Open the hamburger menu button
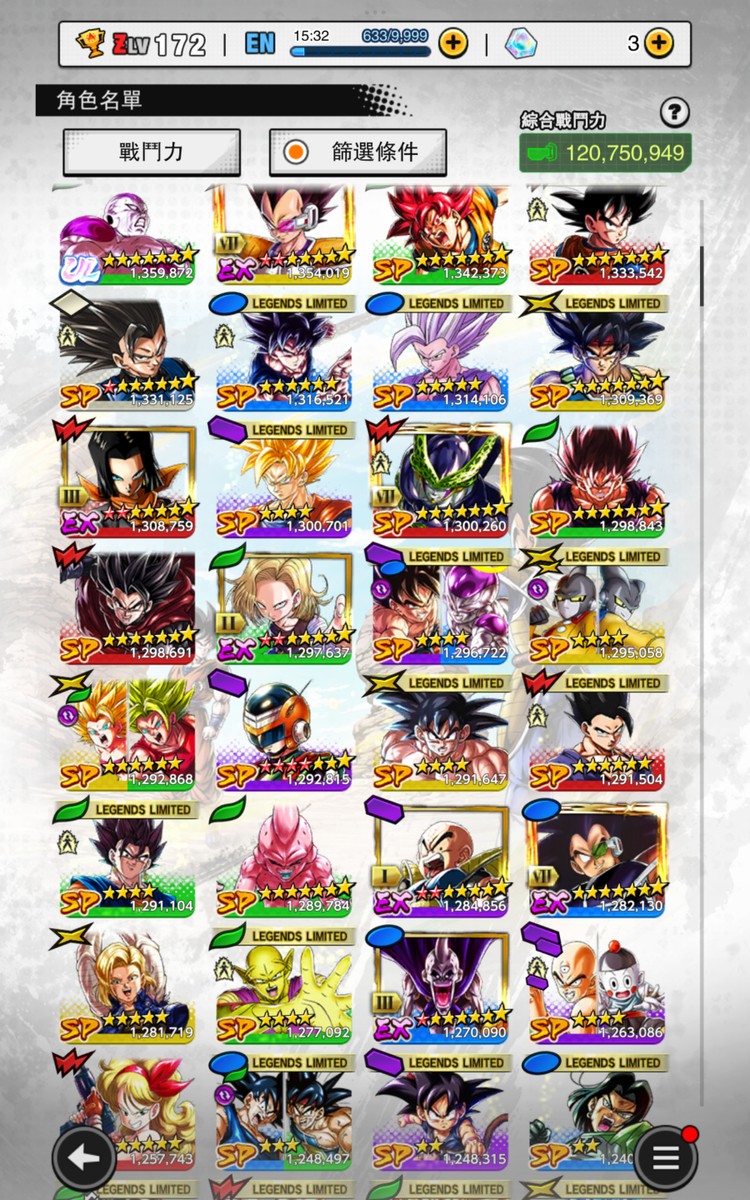Screen dimensions: 750x1200 coord(665,1158)
